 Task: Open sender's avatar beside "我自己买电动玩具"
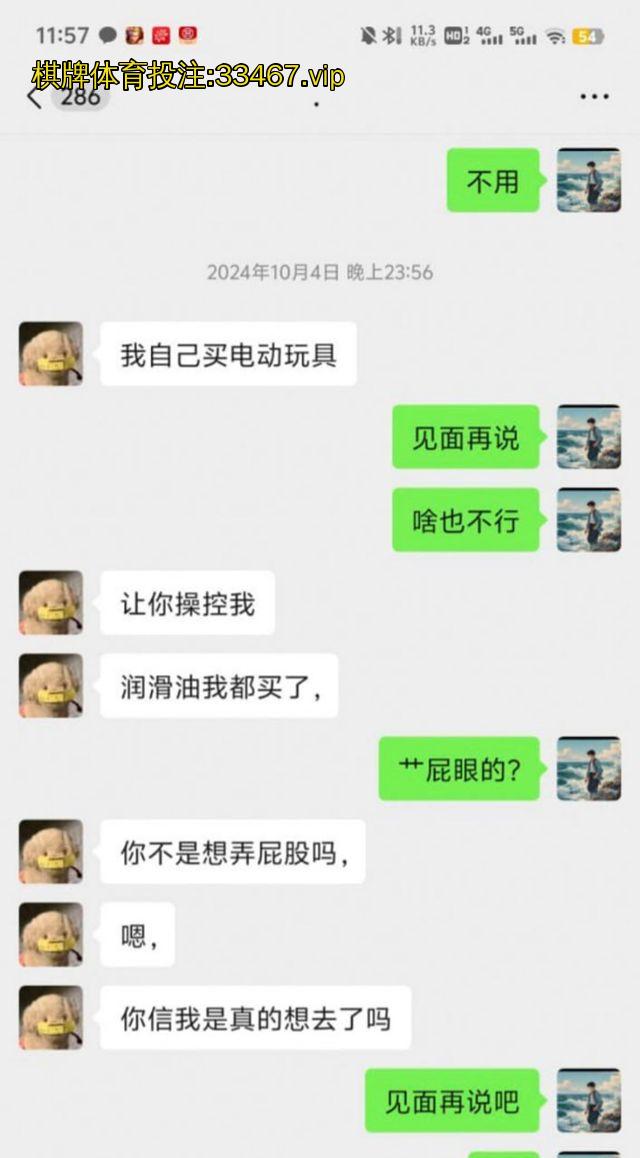[x=51, y=354]
